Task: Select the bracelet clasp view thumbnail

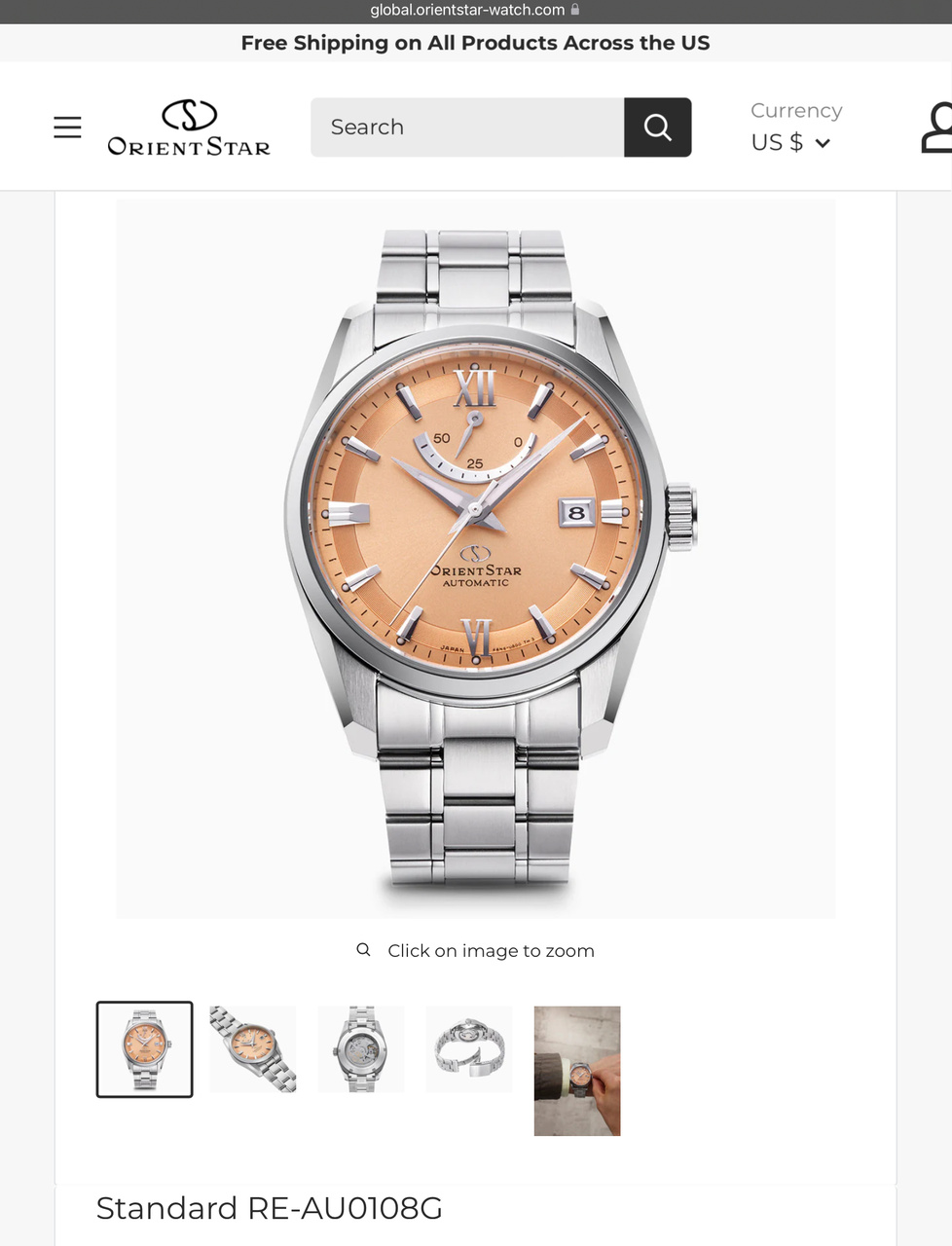Action: pos(469,1049)
